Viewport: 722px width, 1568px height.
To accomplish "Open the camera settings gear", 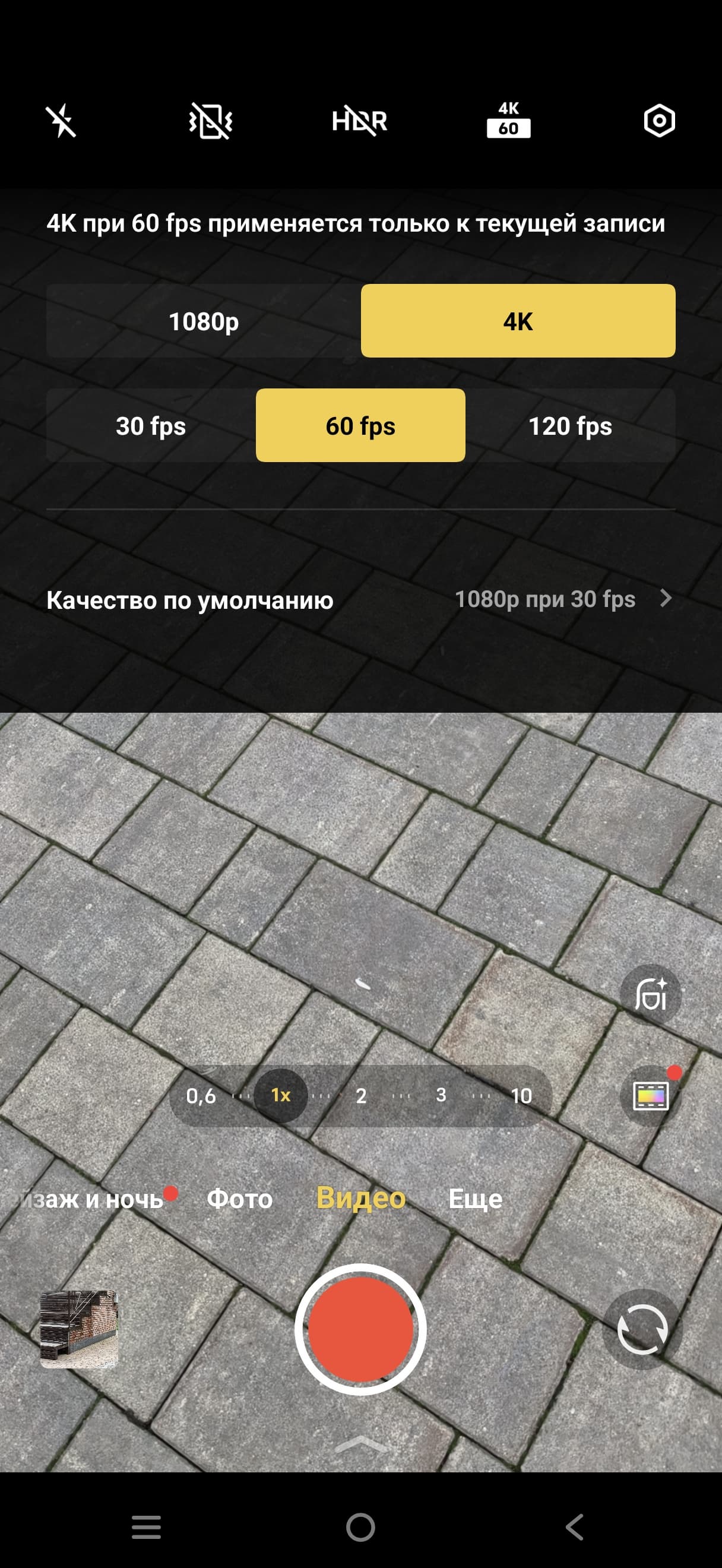I will click(658, 121).
